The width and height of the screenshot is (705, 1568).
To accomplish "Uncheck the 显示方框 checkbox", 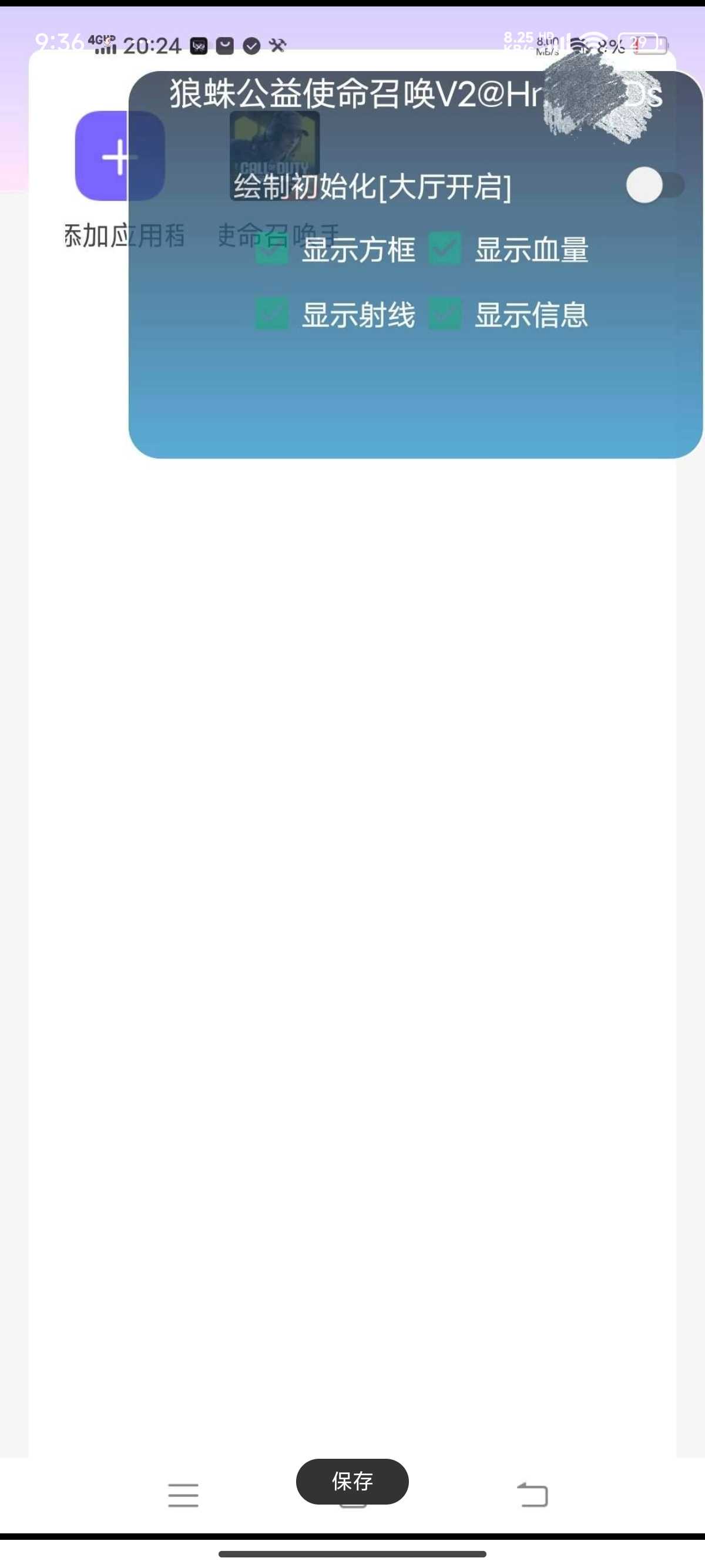I will click(271, 250).
